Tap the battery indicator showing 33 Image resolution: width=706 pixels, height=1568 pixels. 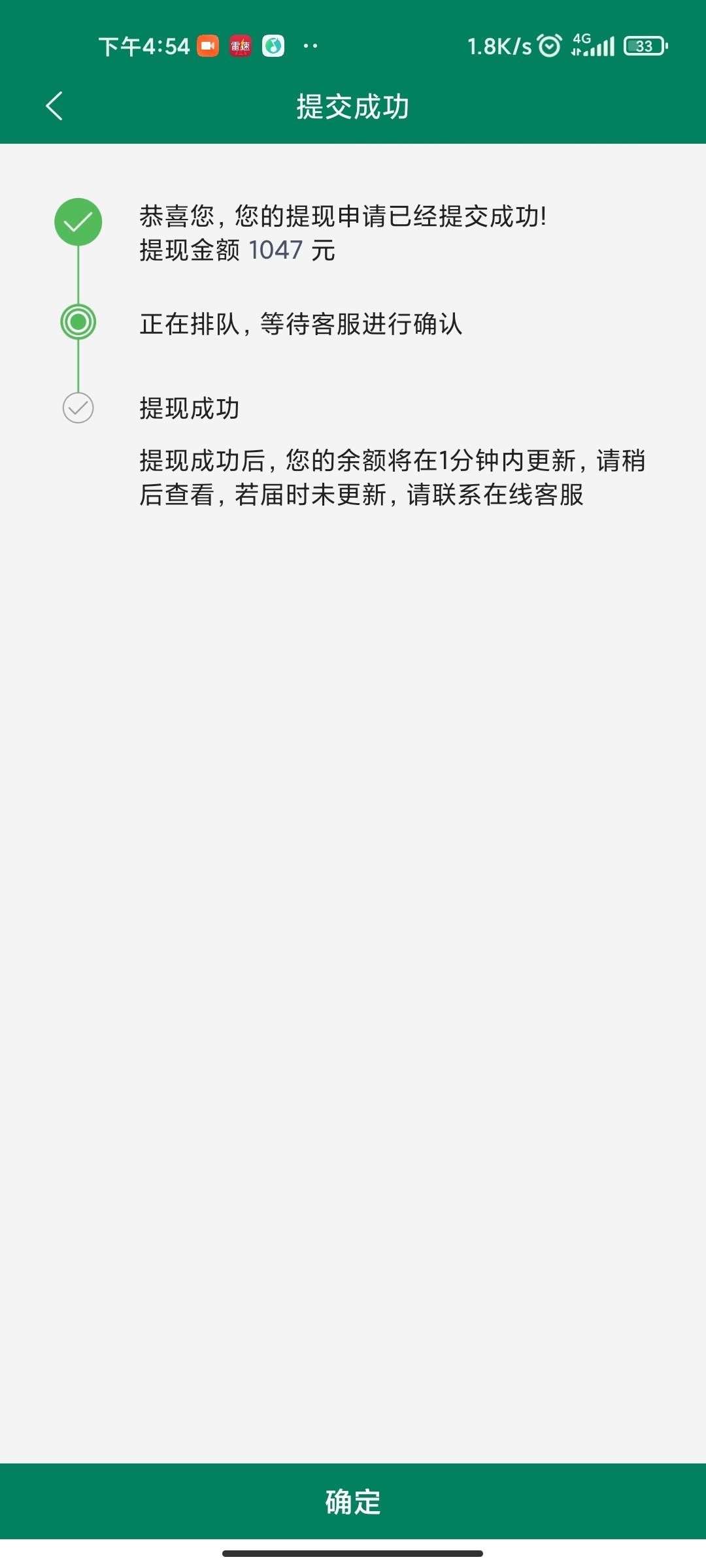click(643, 44)
